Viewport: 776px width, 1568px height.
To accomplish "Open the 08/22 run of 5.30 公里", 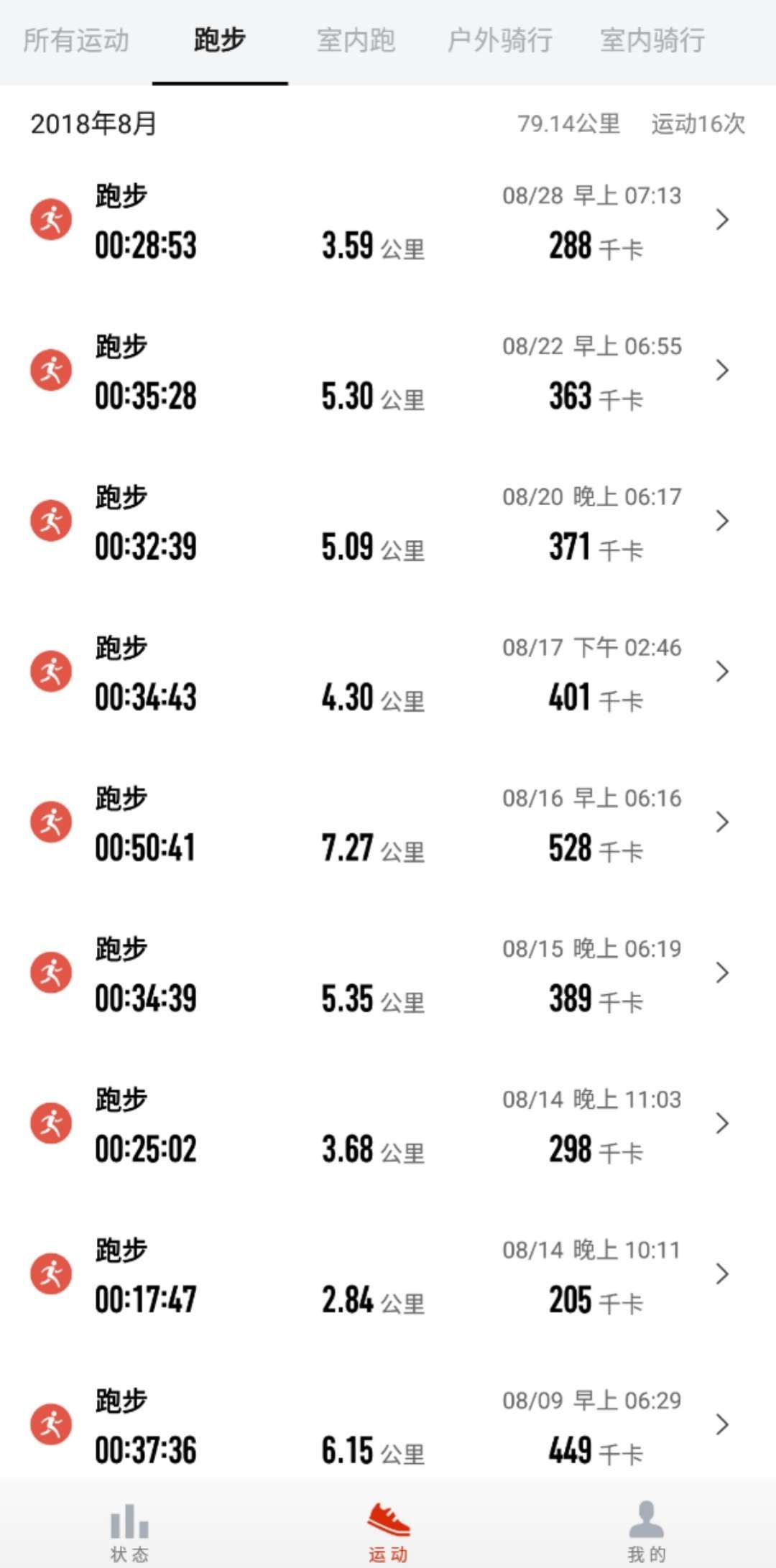I will tap(388, 371).
